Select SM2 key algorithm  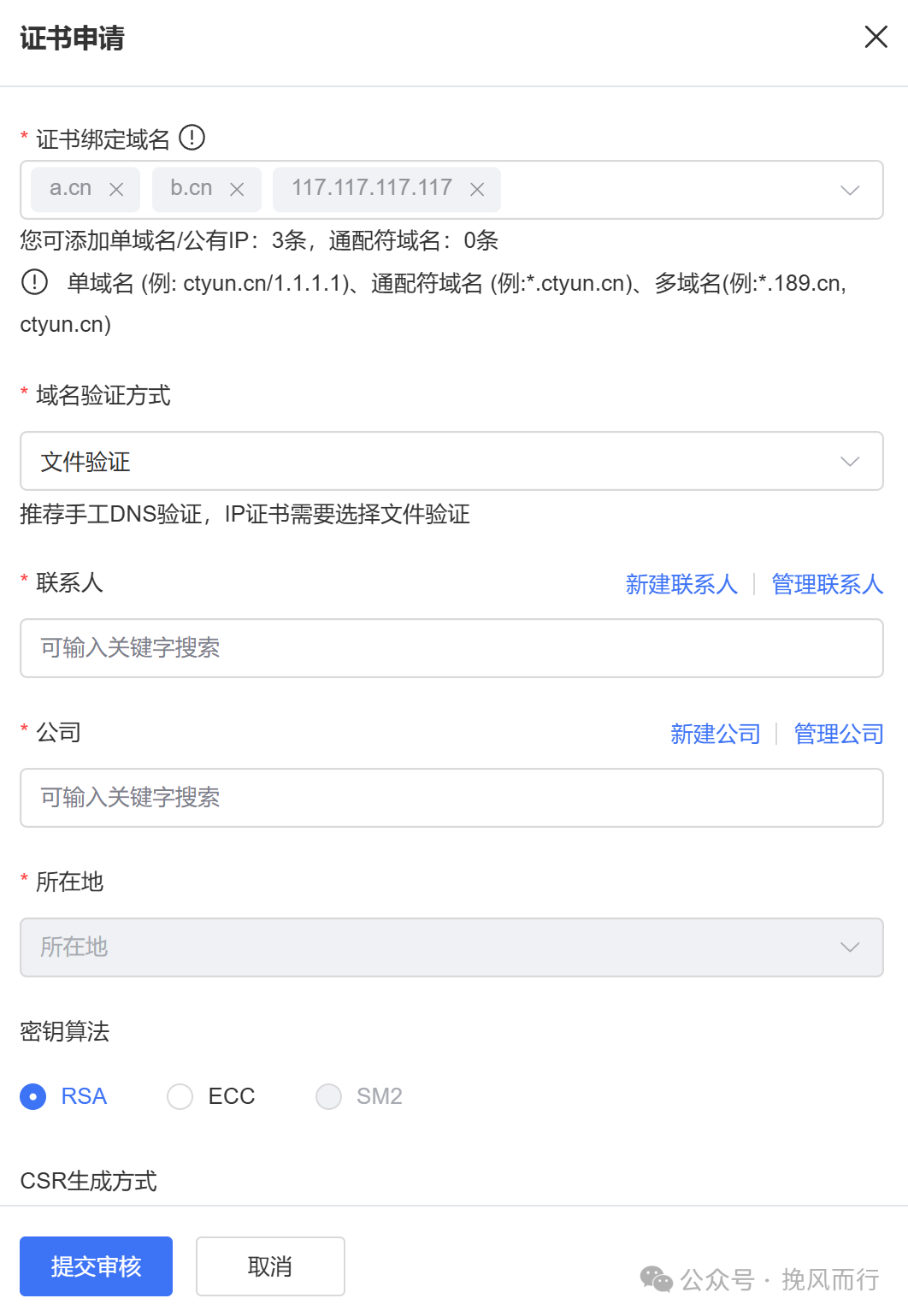click(329, 1096)
